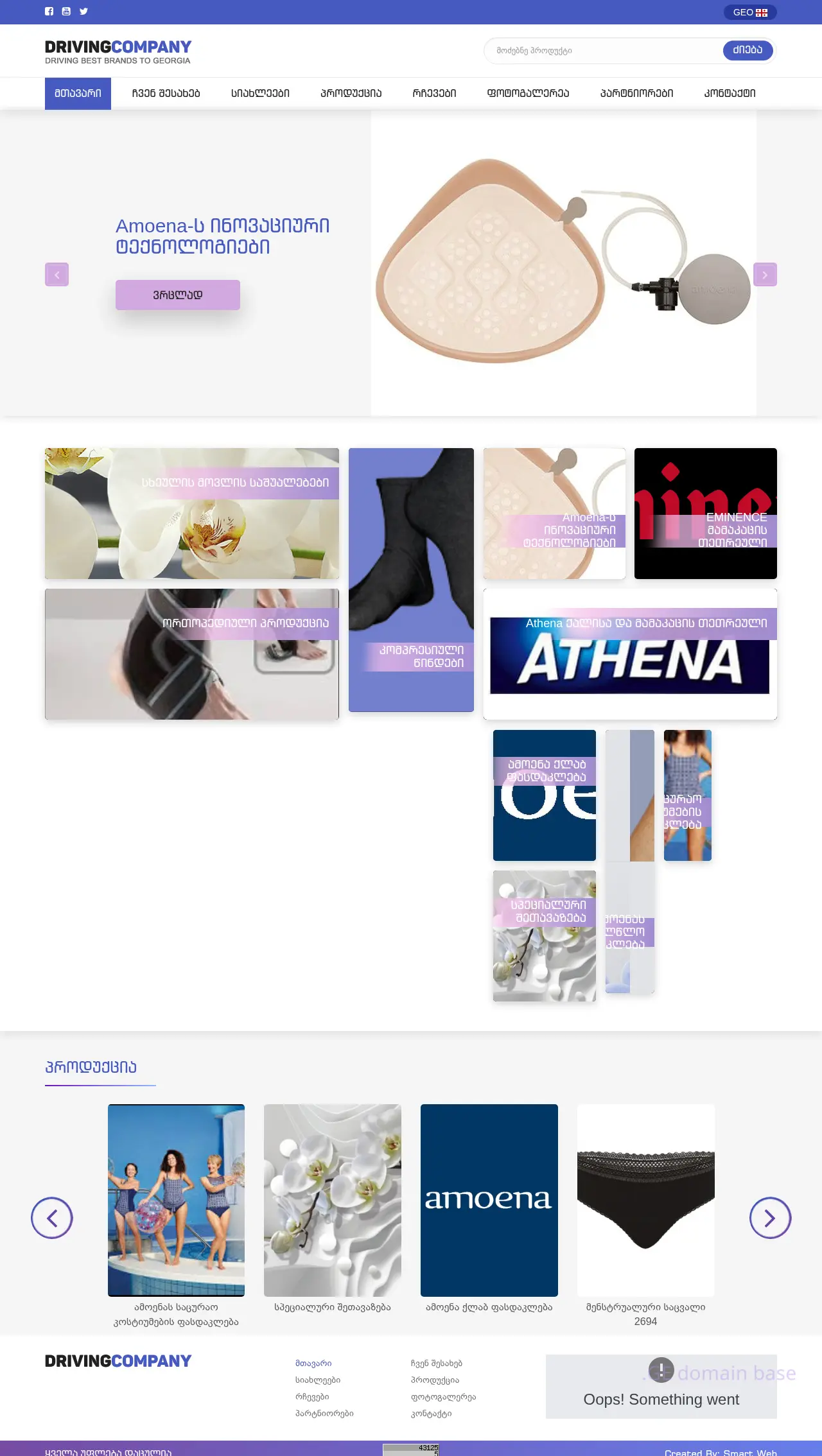
Task: Open the Facebook icon in the top bar
Action: point(49,12)
